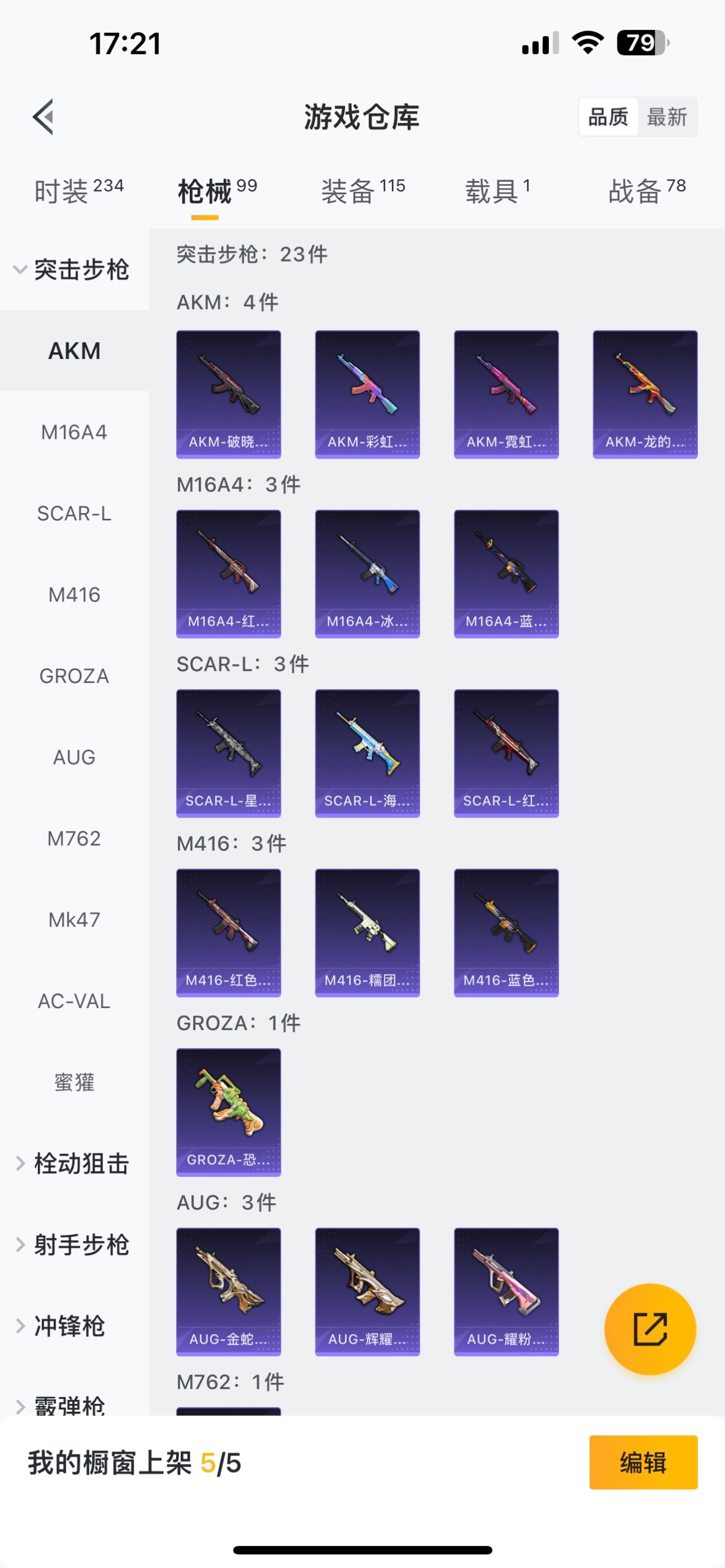Collapse the 突击步枪 category
The image size is (725, 1568).
[73, 270]
